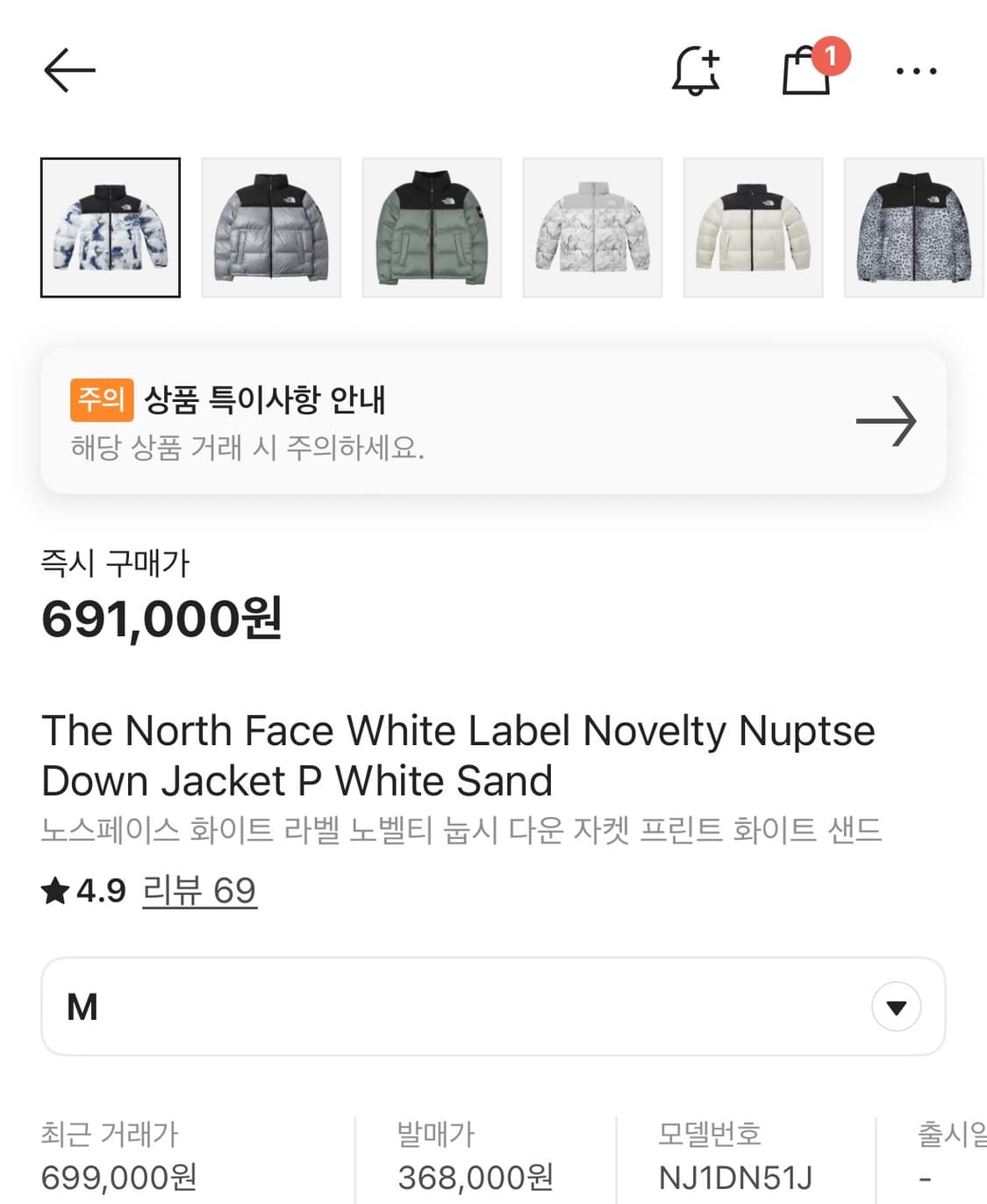Click the star rating icon

(x=55, y=891)
